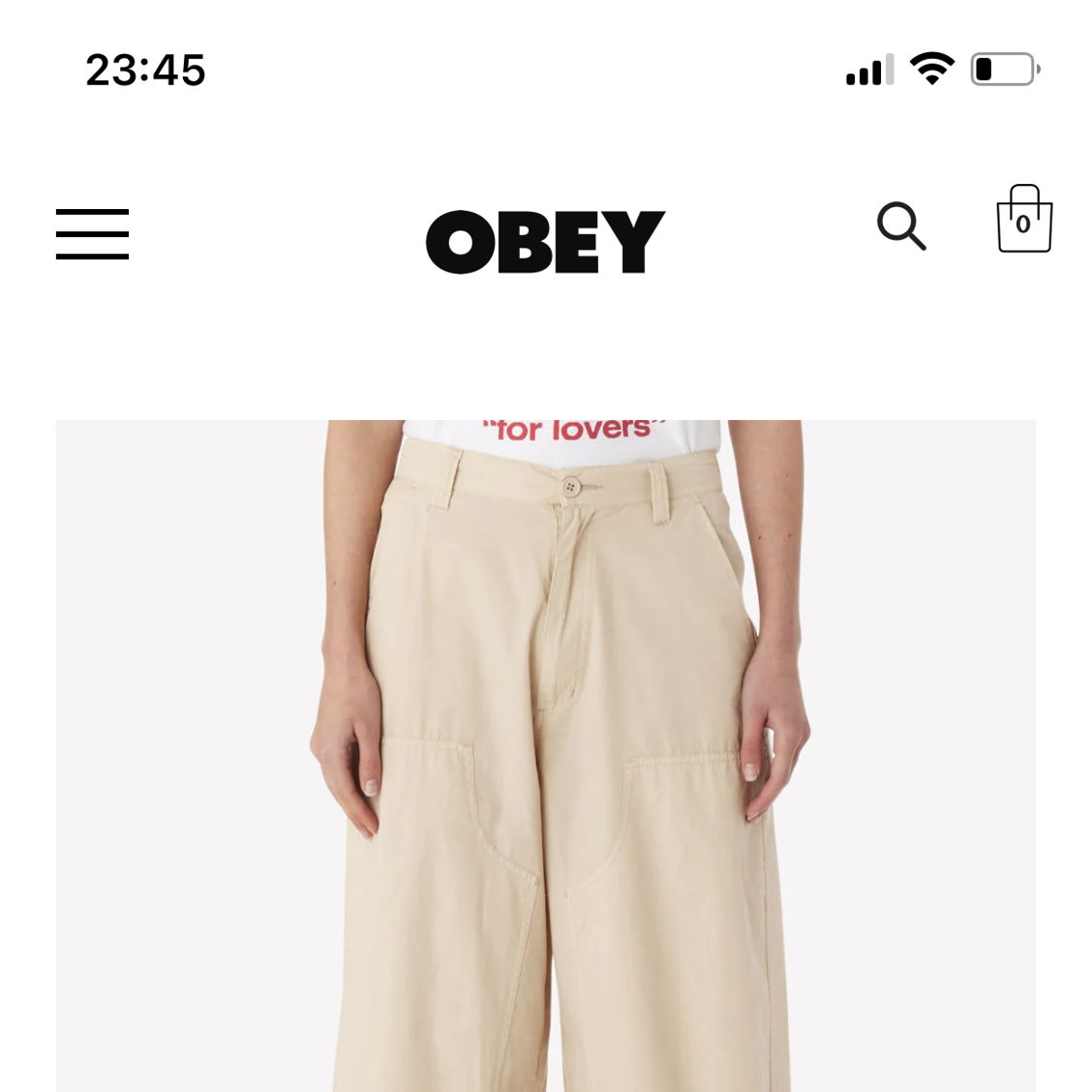This screenshot has width=1092, height=1092.
Task: Open the search magnifier
Action: [x=901, y=227]
